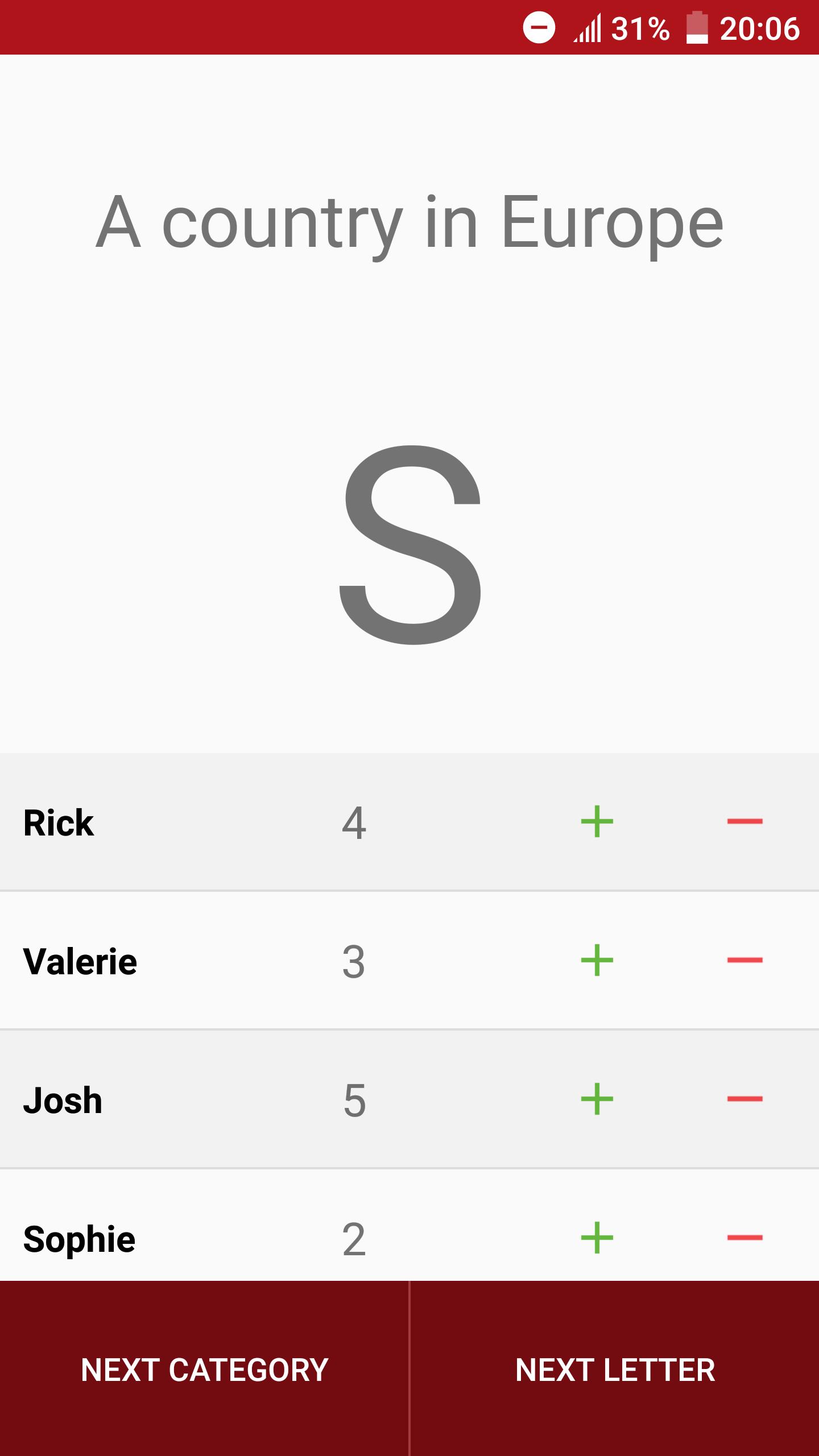Skip to the next category
The width and height of the screenshot is (819, 1456).
204,1370
